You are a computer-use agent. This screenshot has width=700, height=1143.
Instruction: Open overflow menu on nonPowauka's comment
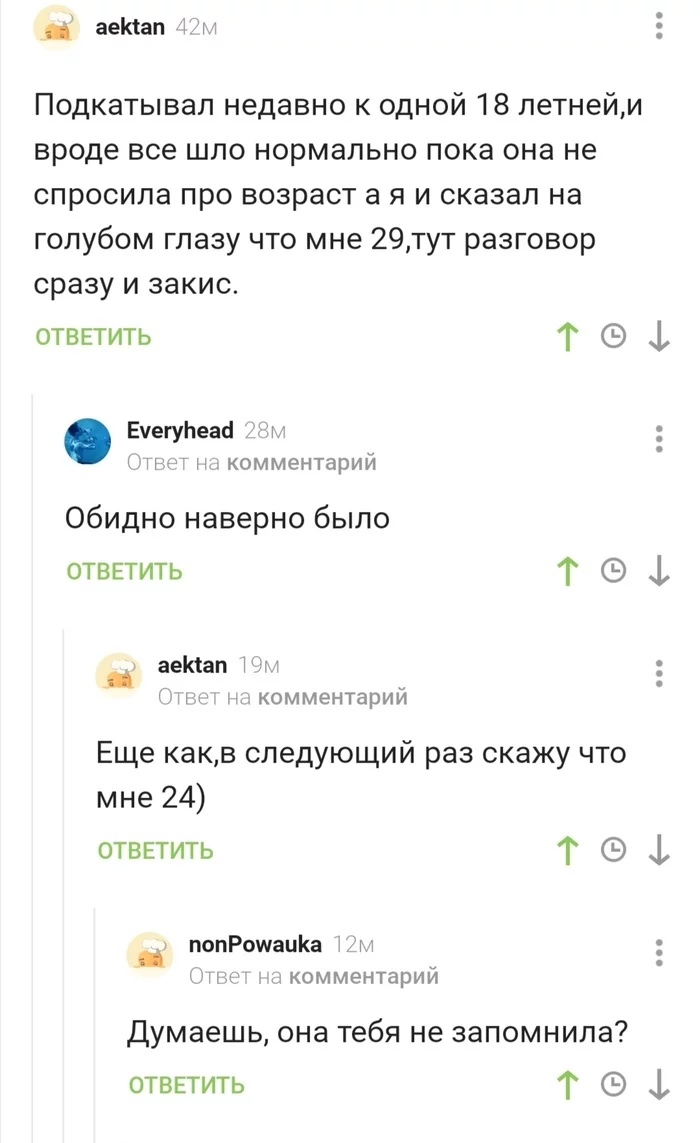659,953
